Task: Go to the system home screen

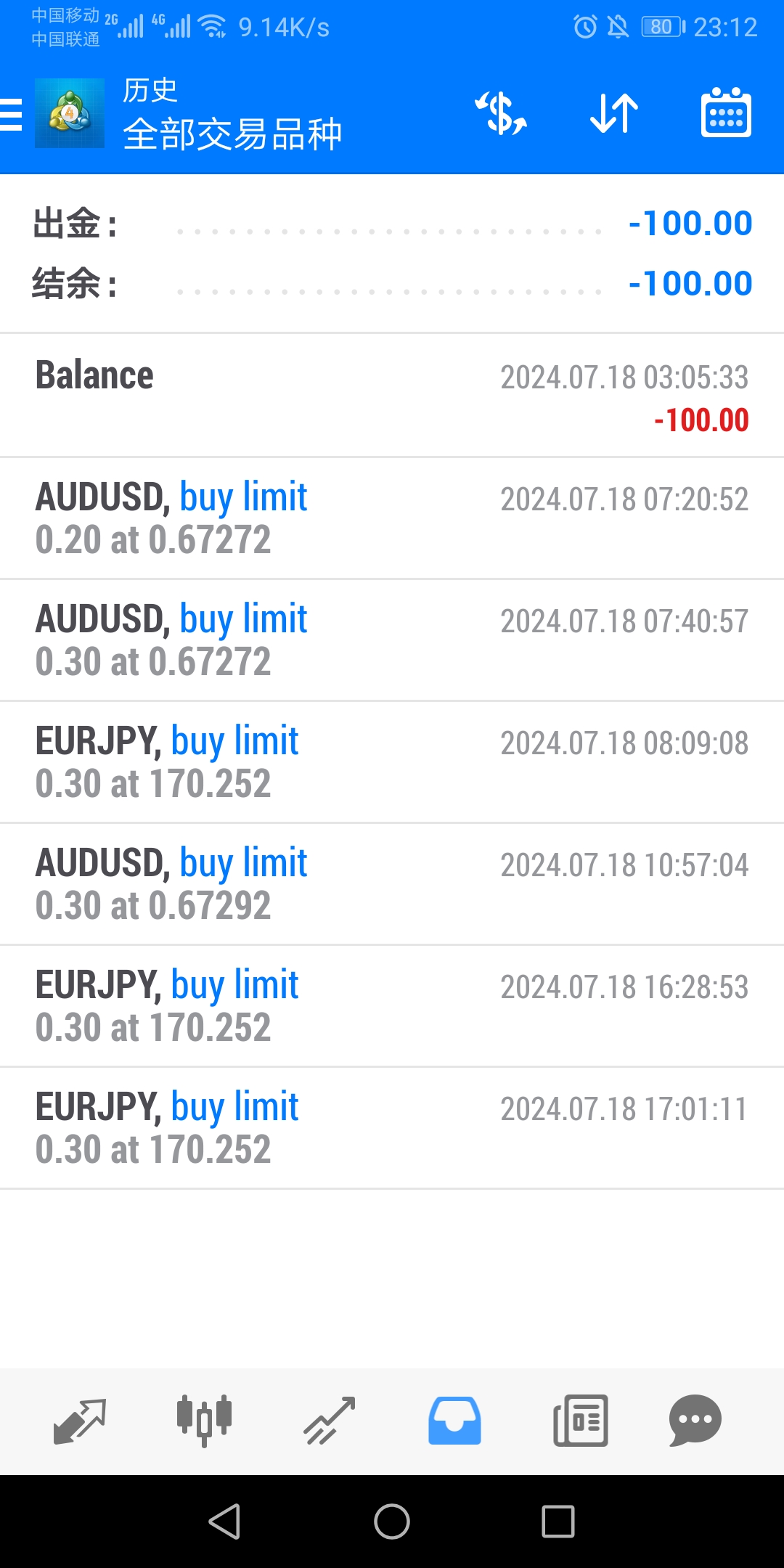Action: tap(392, 1521)
